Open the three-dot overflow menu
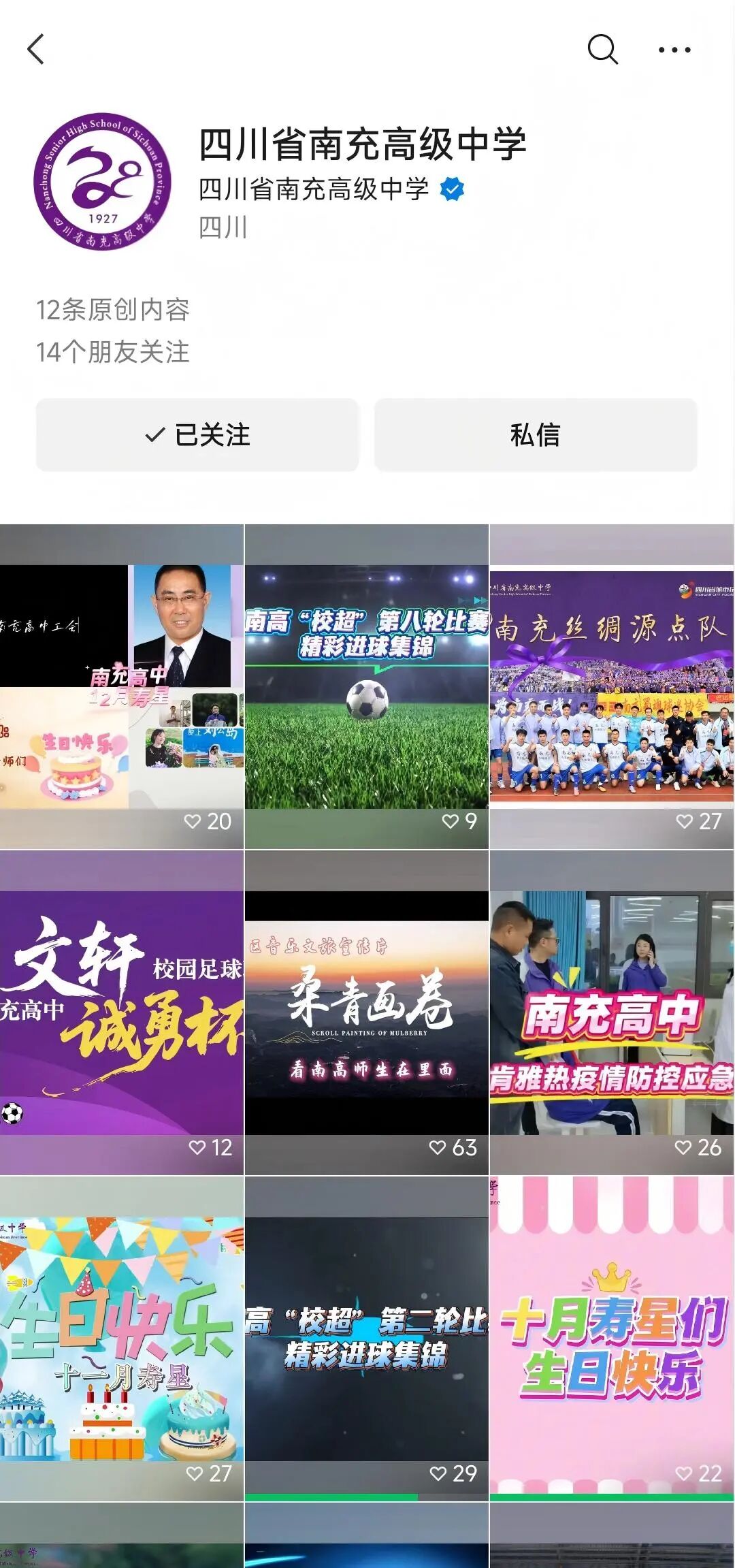Screen dimensions: 735x1568 coord(674,50)
